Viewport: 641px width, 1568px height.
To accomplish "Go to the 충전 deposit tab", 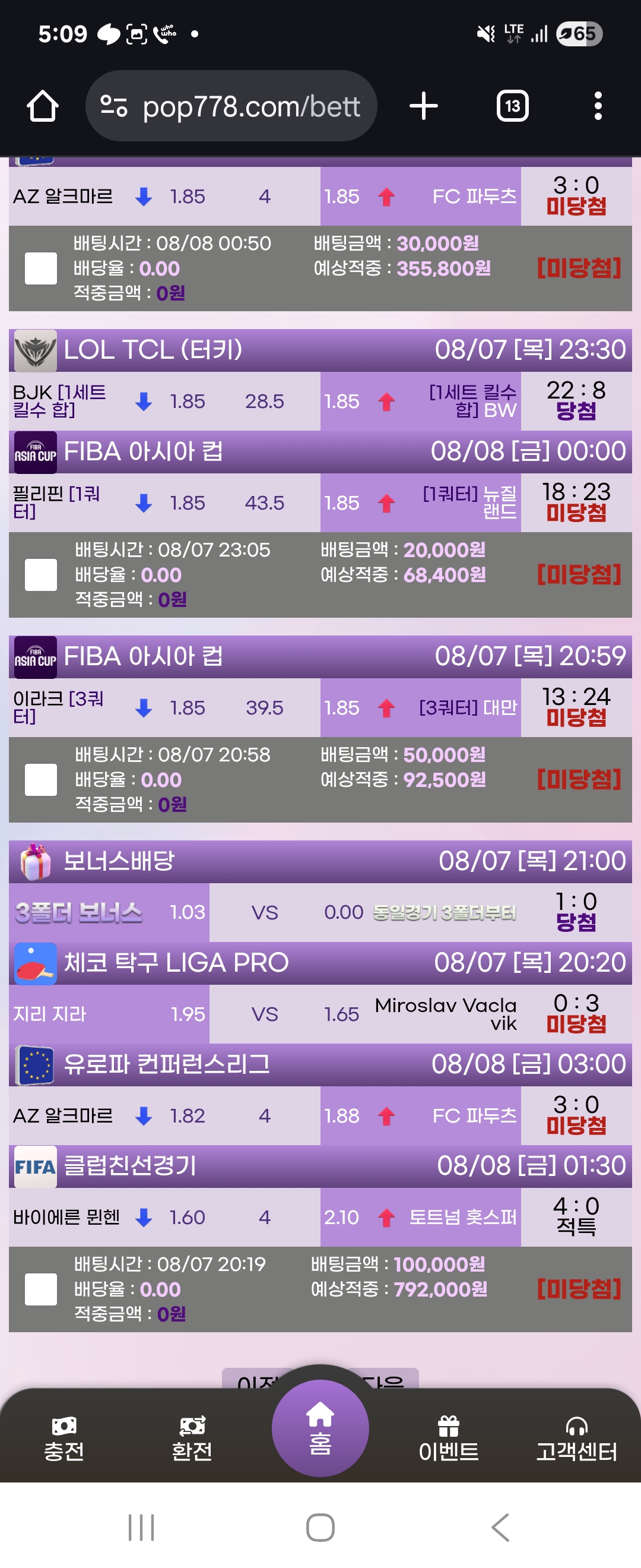I will point(64,1439).
